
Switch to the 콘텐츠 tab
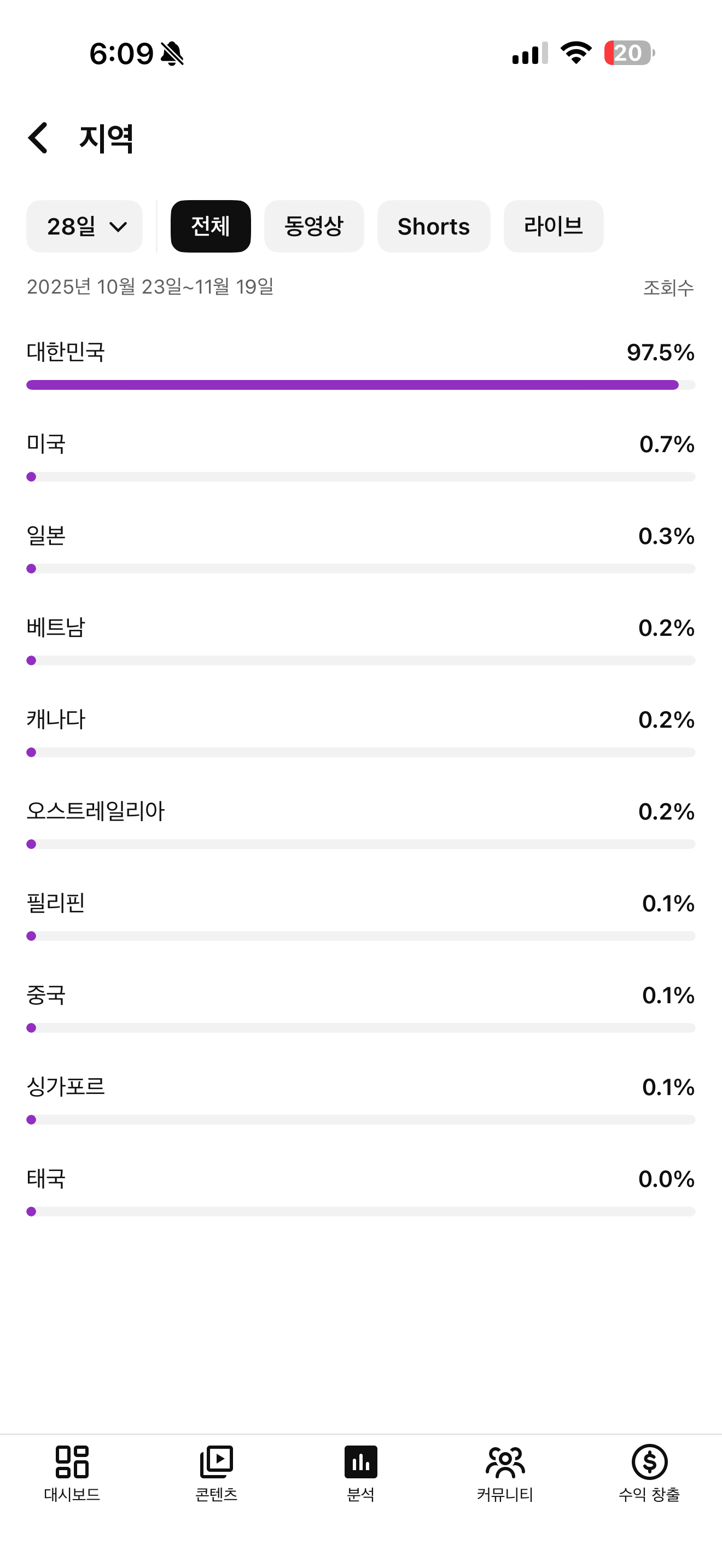(216, 1472)
